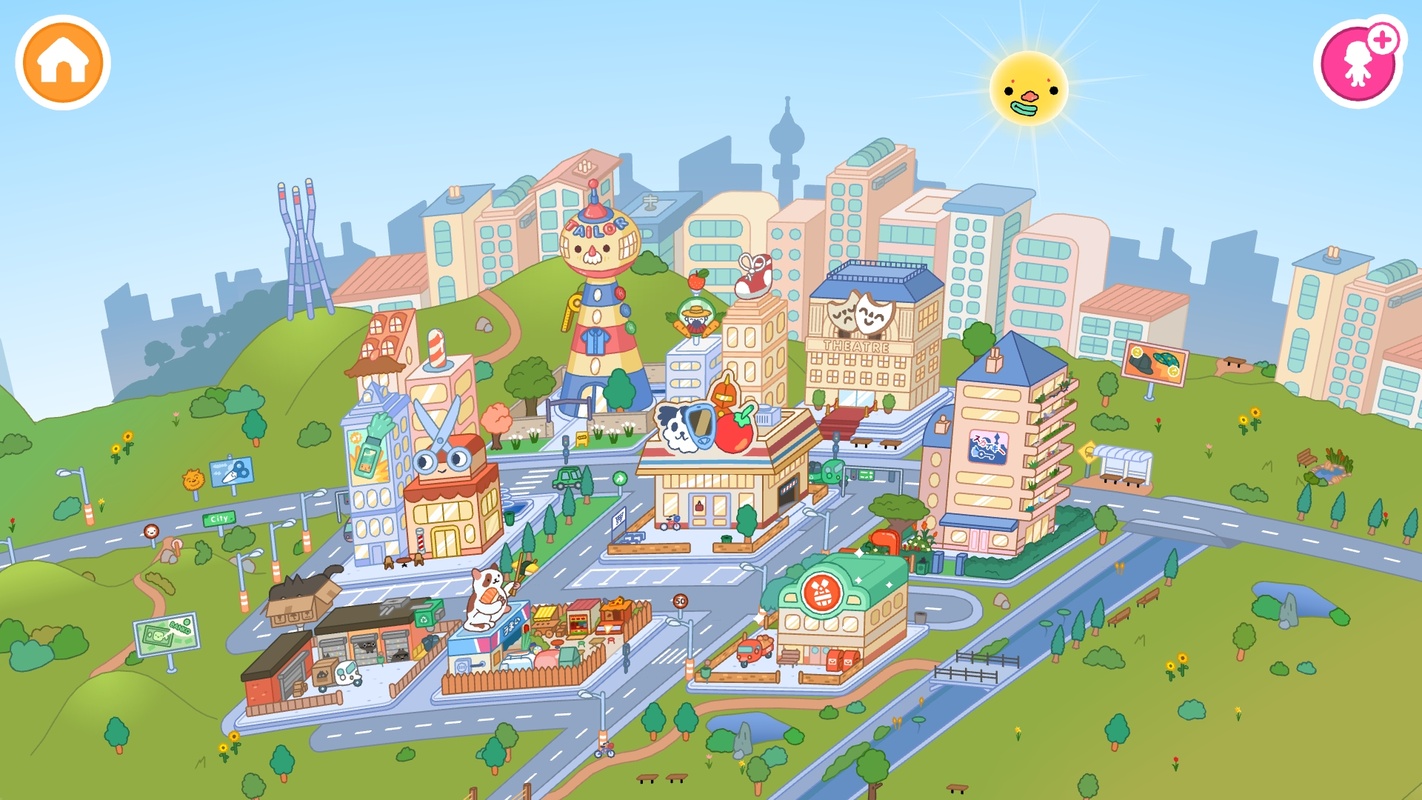The height and width of the screenshot is (800, 1422).
Task: Open the character creator
Action: (x=1359, y=62)
